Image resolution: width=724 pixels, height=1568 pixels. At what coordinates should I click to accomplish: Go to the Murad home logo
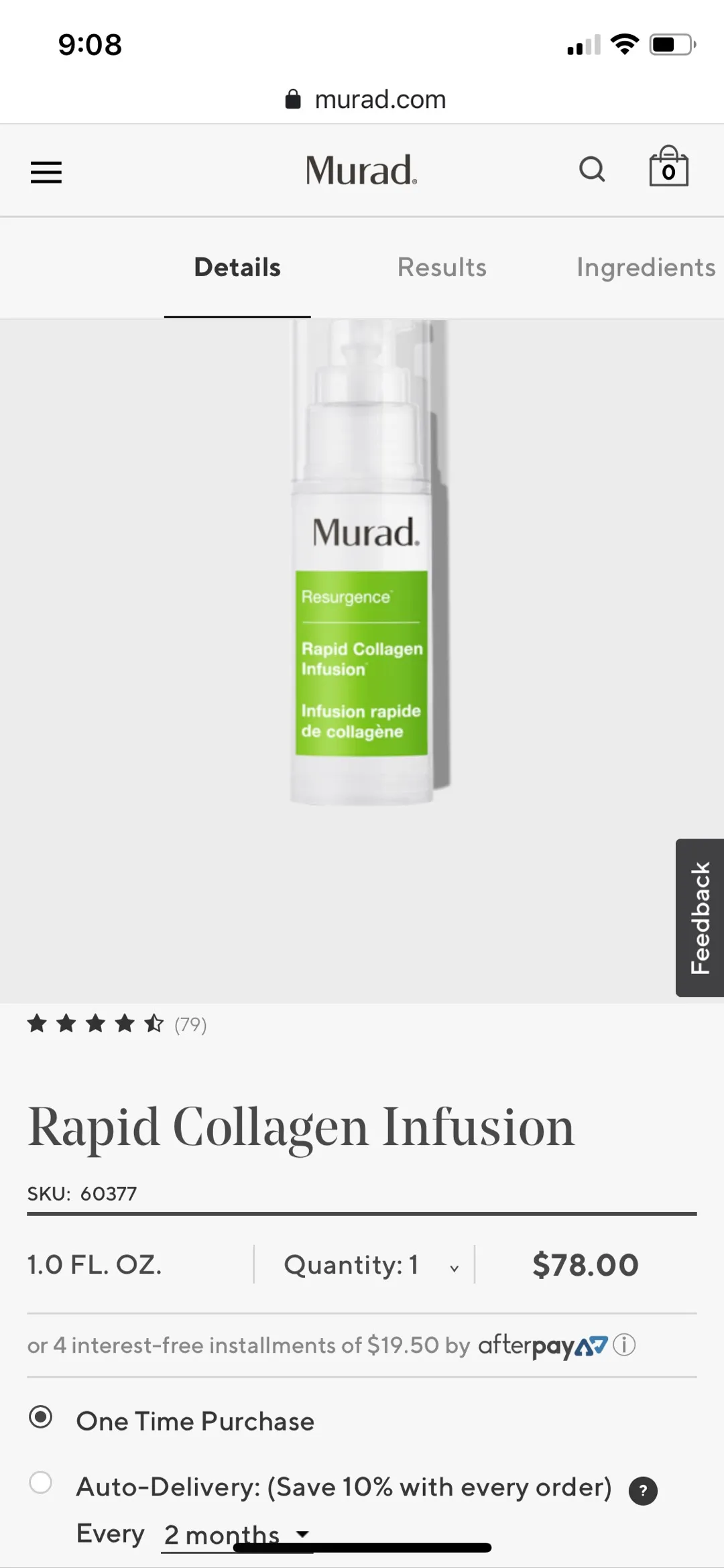point(361,170)
